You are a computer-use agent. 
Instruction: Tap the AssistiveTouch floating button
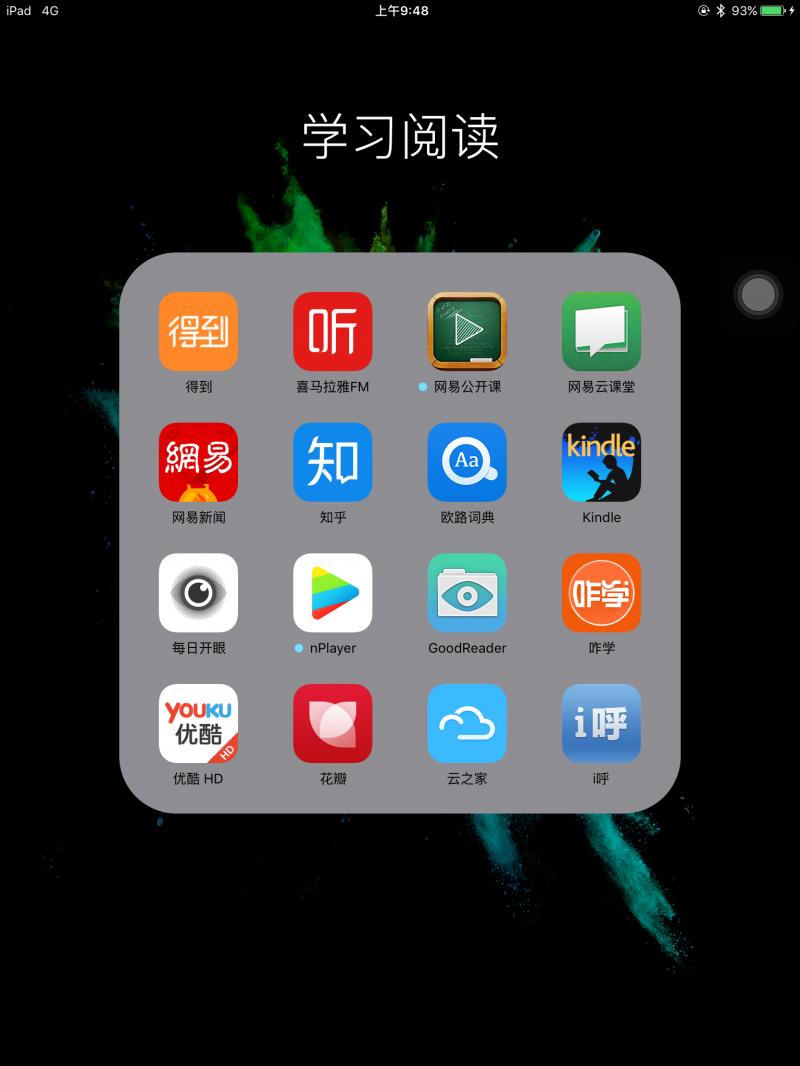pyautogui.click(x=758, y=295)
